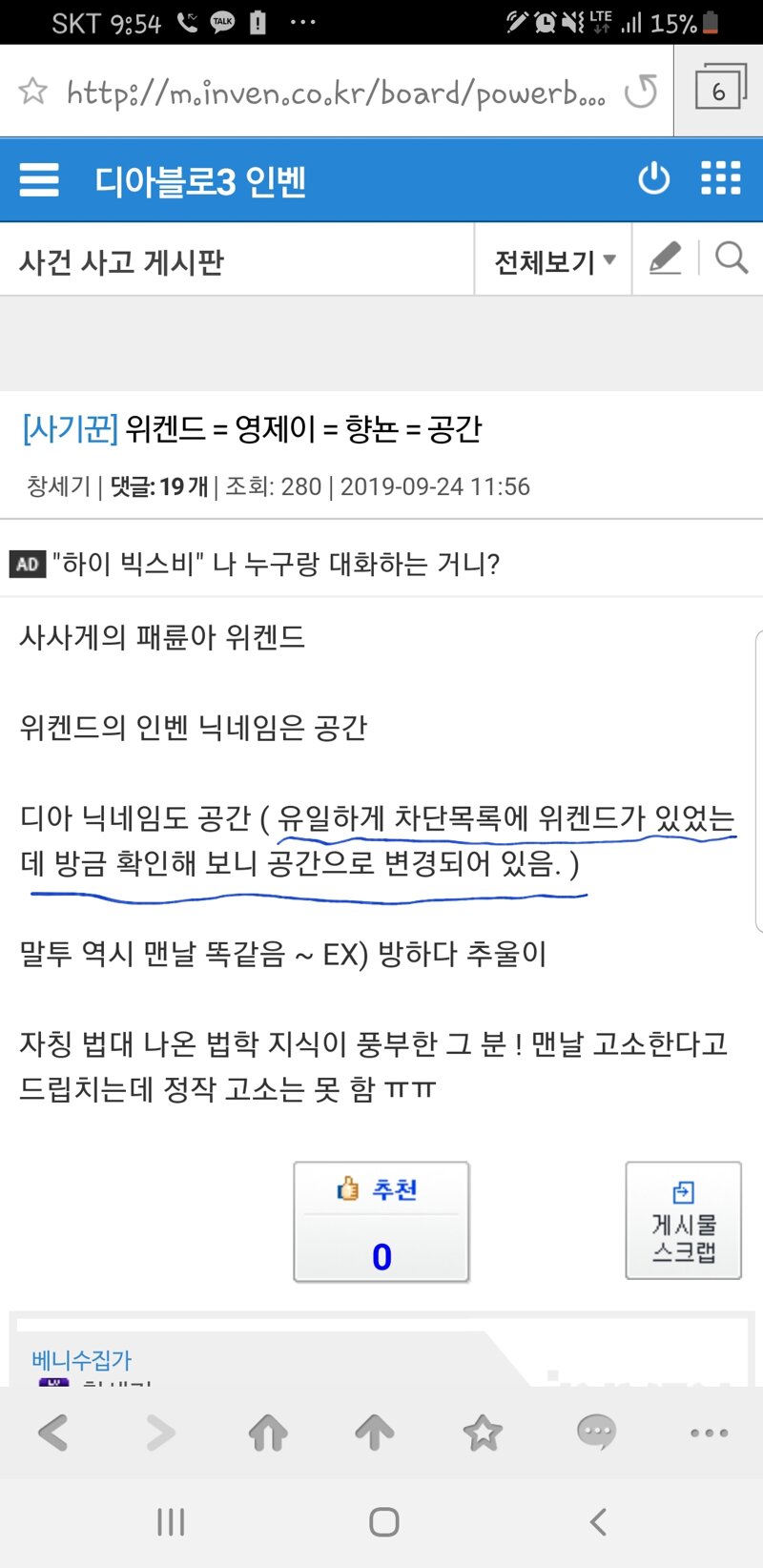Bookmark page with star by URL
Image resolution: width=763 pixels, height=1568 pixels.
[x=33, y=92]
